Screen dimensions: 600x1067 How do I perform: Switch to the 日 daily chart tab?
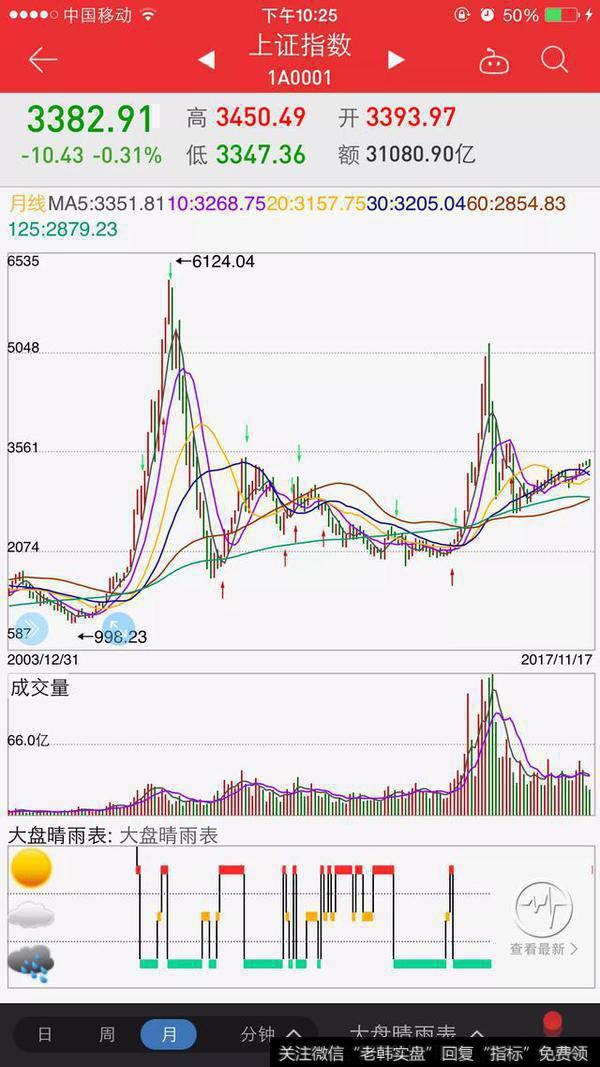(x=45, y=1034)
